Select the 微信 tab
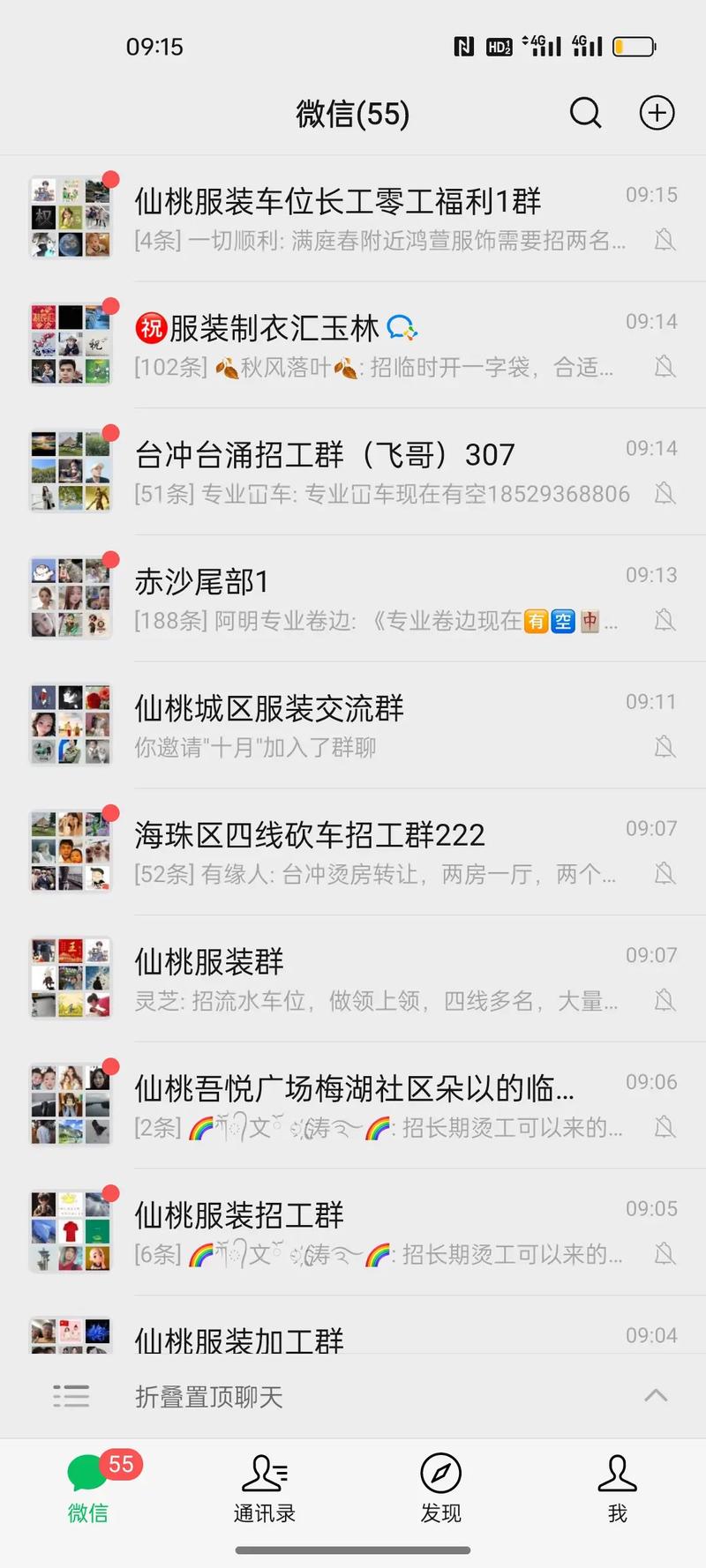The image size is (706, 1568). tap(88, 1489)
